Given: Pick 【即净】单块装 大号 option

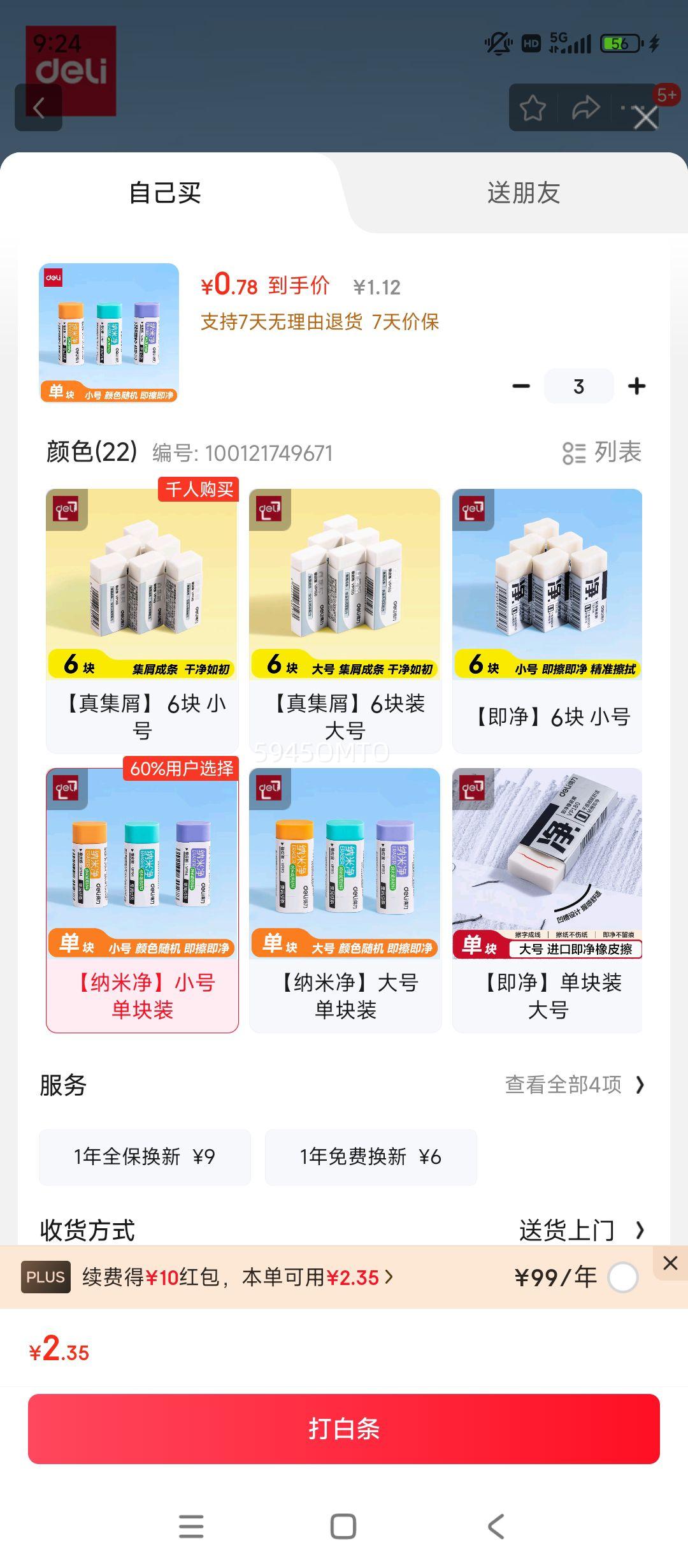Looking at the screenshot, I should click(547, 900).
